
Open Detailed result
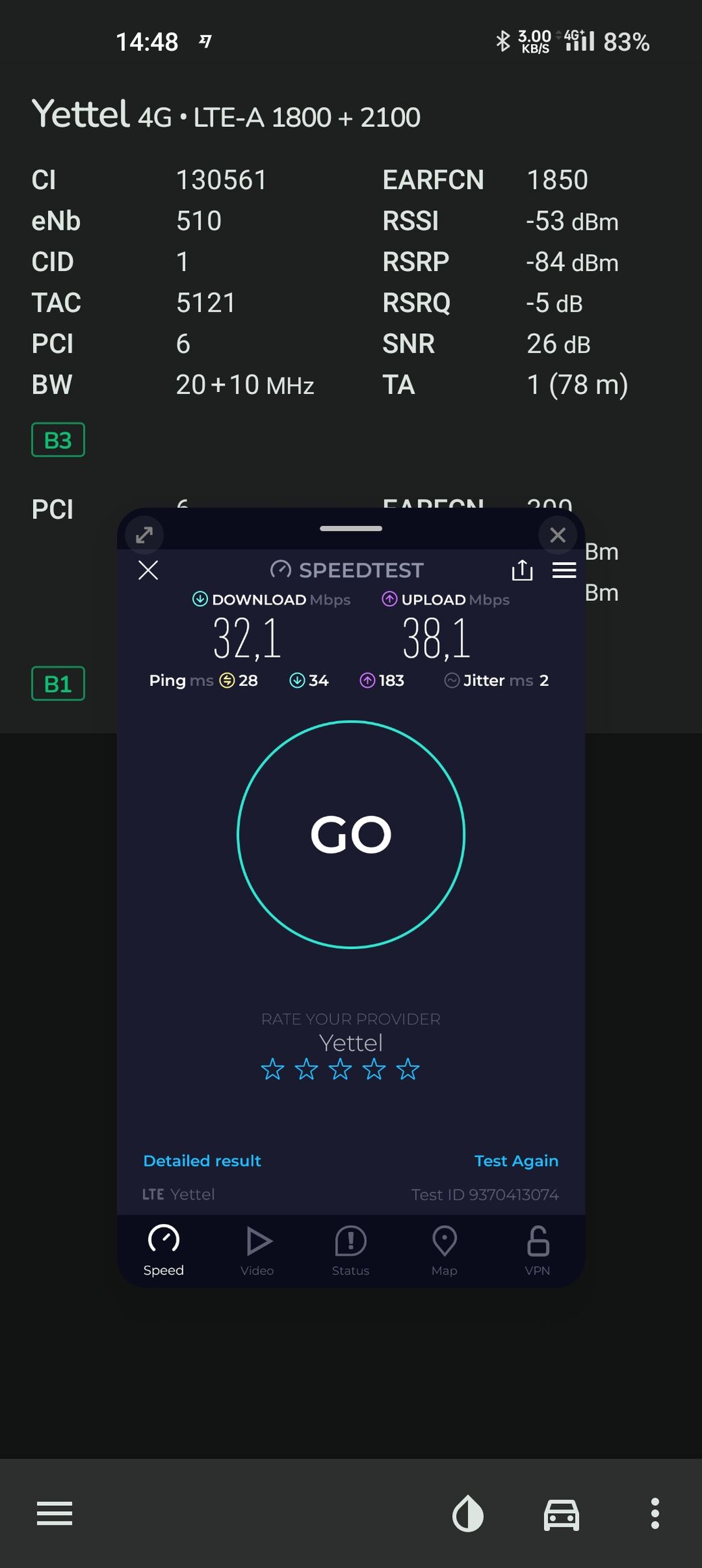[x=202, y=1160]
